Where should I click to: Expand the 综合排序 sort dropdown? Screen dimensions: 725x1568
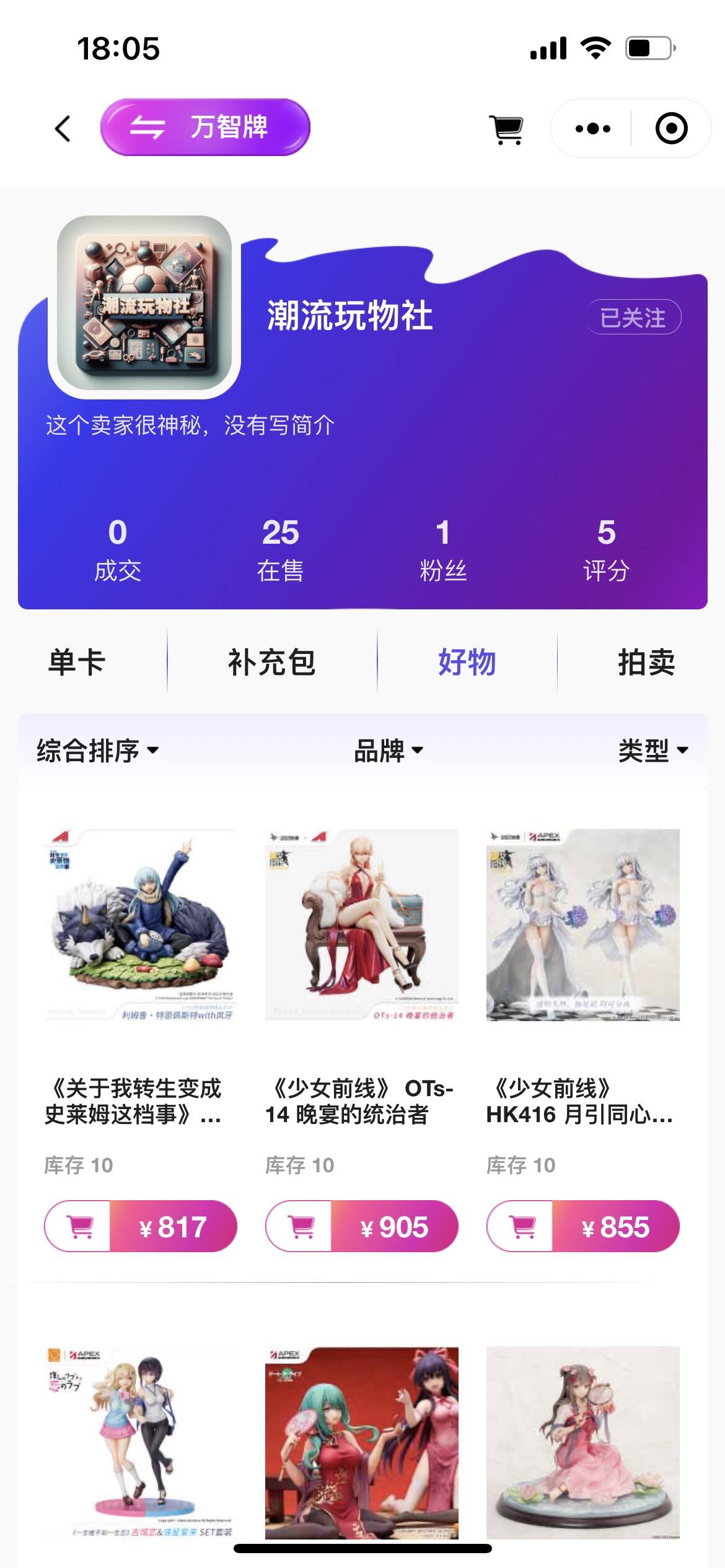(98, 751)
